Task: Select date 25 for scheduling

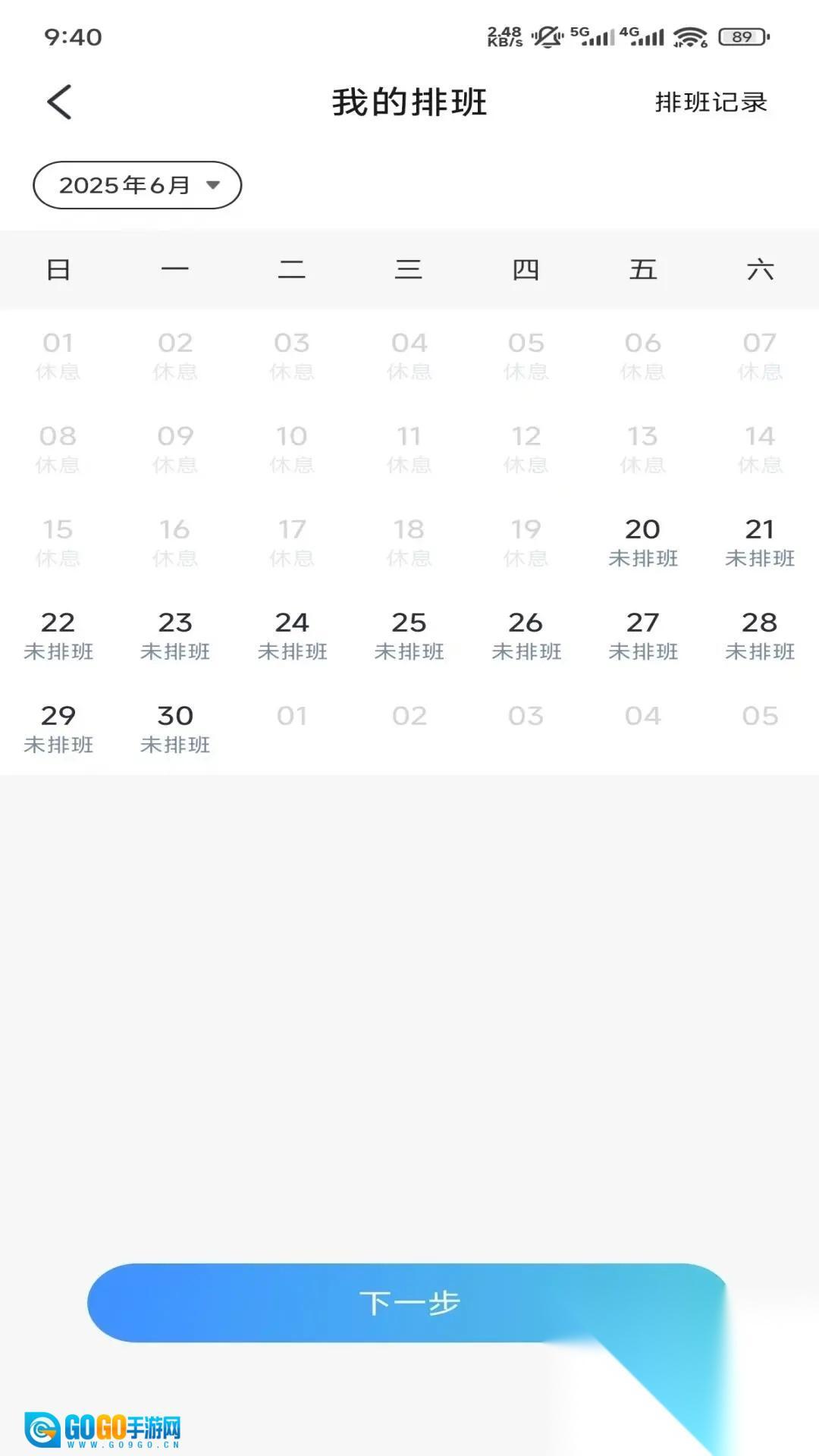Action: 409,635
